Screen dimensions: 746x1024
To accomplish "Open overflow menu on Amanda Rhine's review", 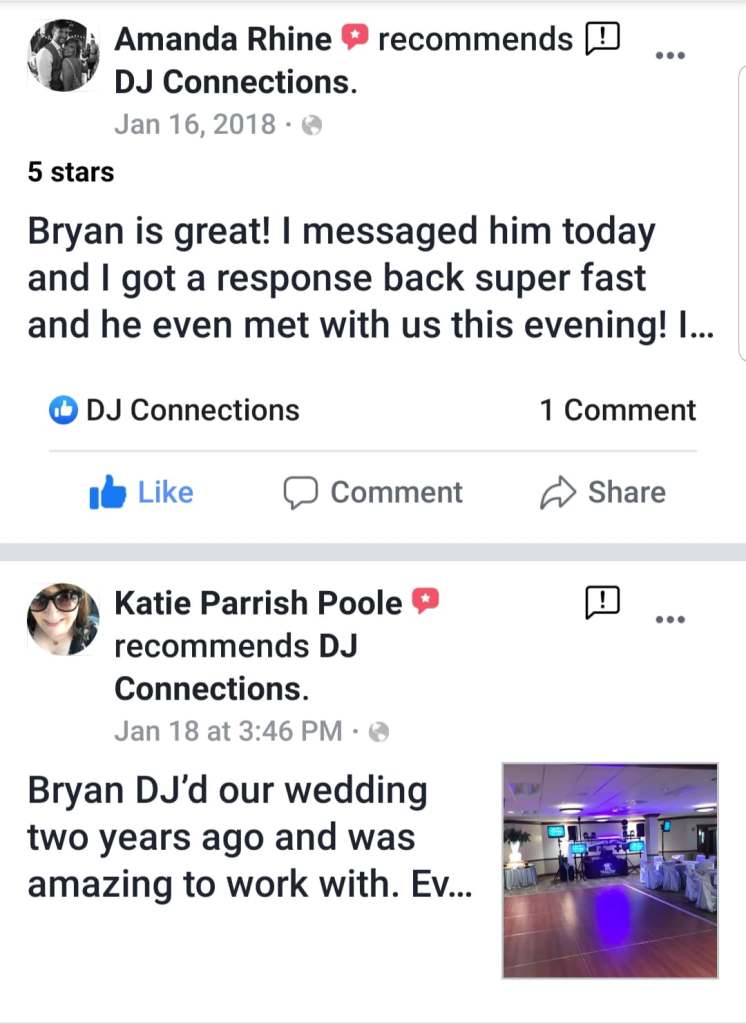I will [669, 54].
